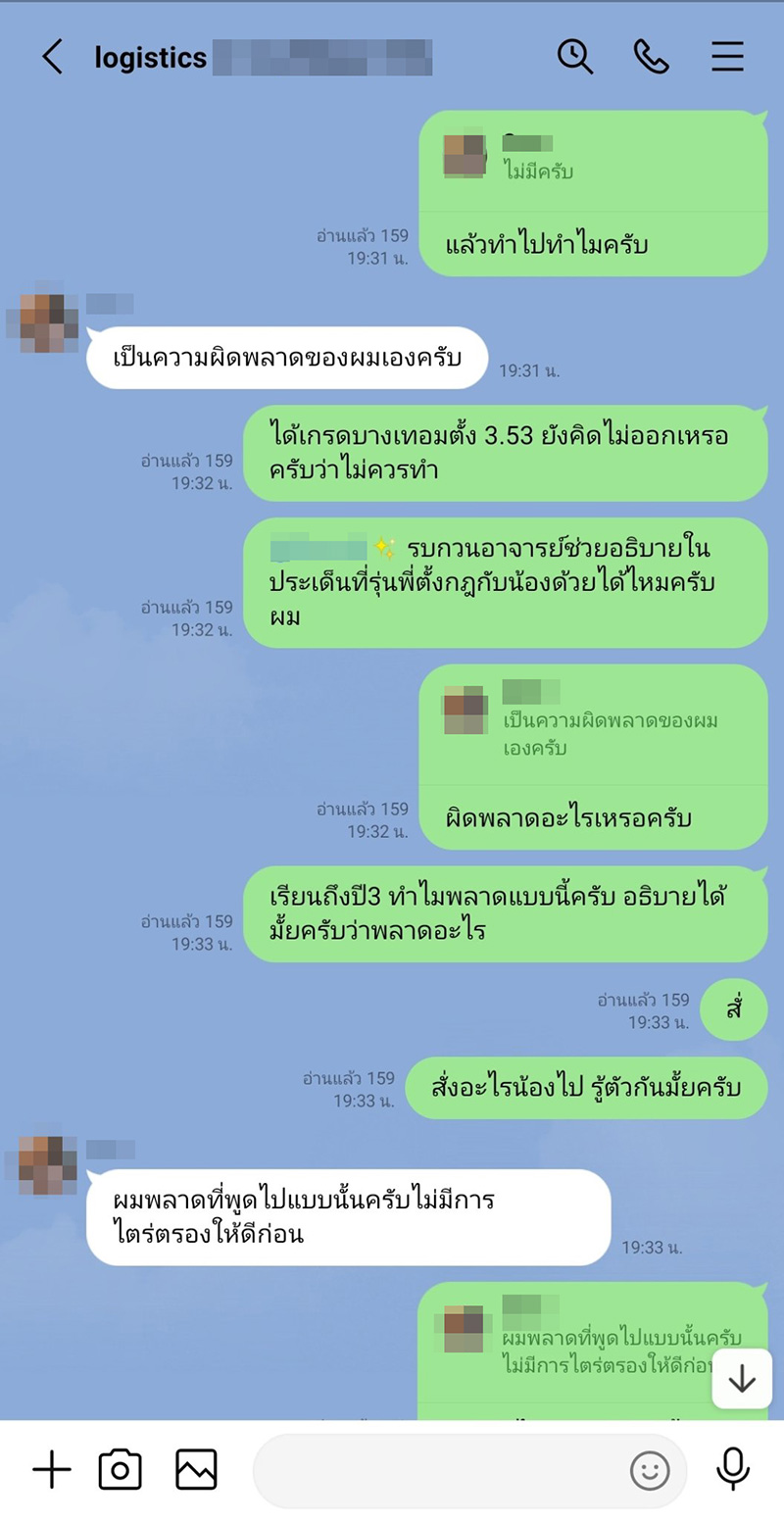This screenshot has height=1522, width=784.
Task: Tap the plus icon to open attachments
Action: 51,1469
